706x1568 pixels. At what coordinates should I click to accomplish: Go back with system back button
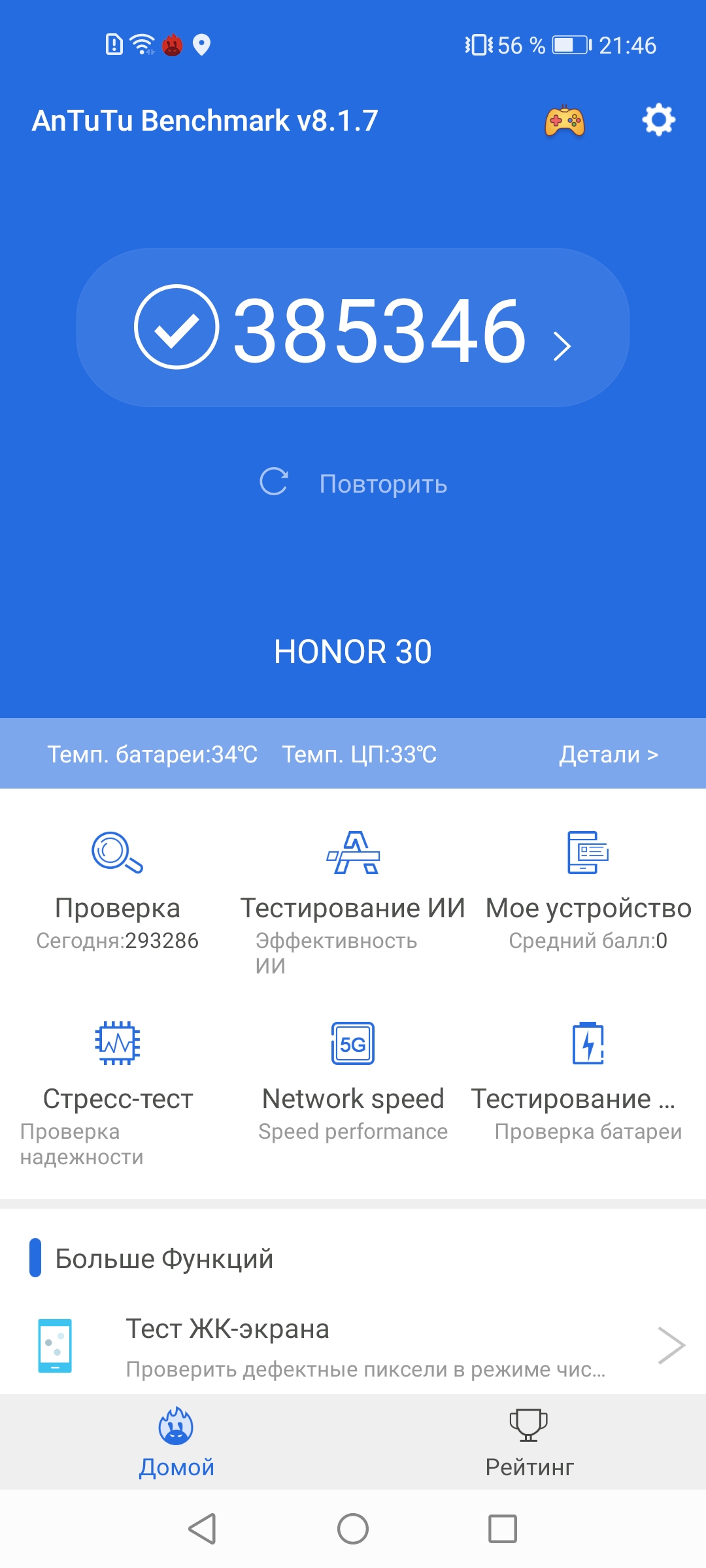tap(202, 1529)
